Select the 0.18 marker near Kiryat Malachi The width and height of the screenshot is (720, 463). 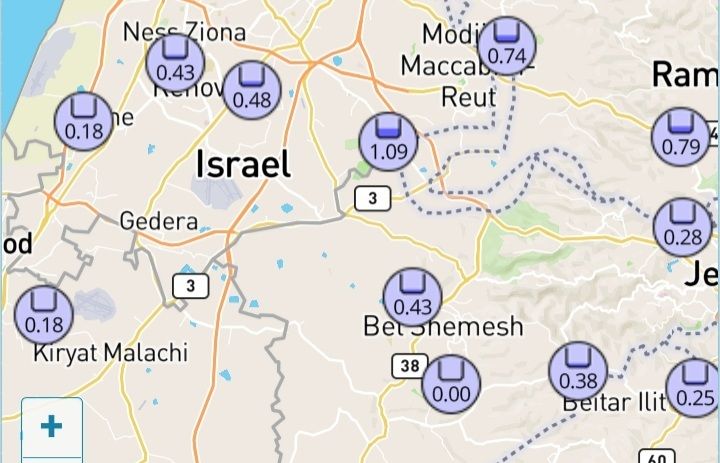click(x=44, y=314)
